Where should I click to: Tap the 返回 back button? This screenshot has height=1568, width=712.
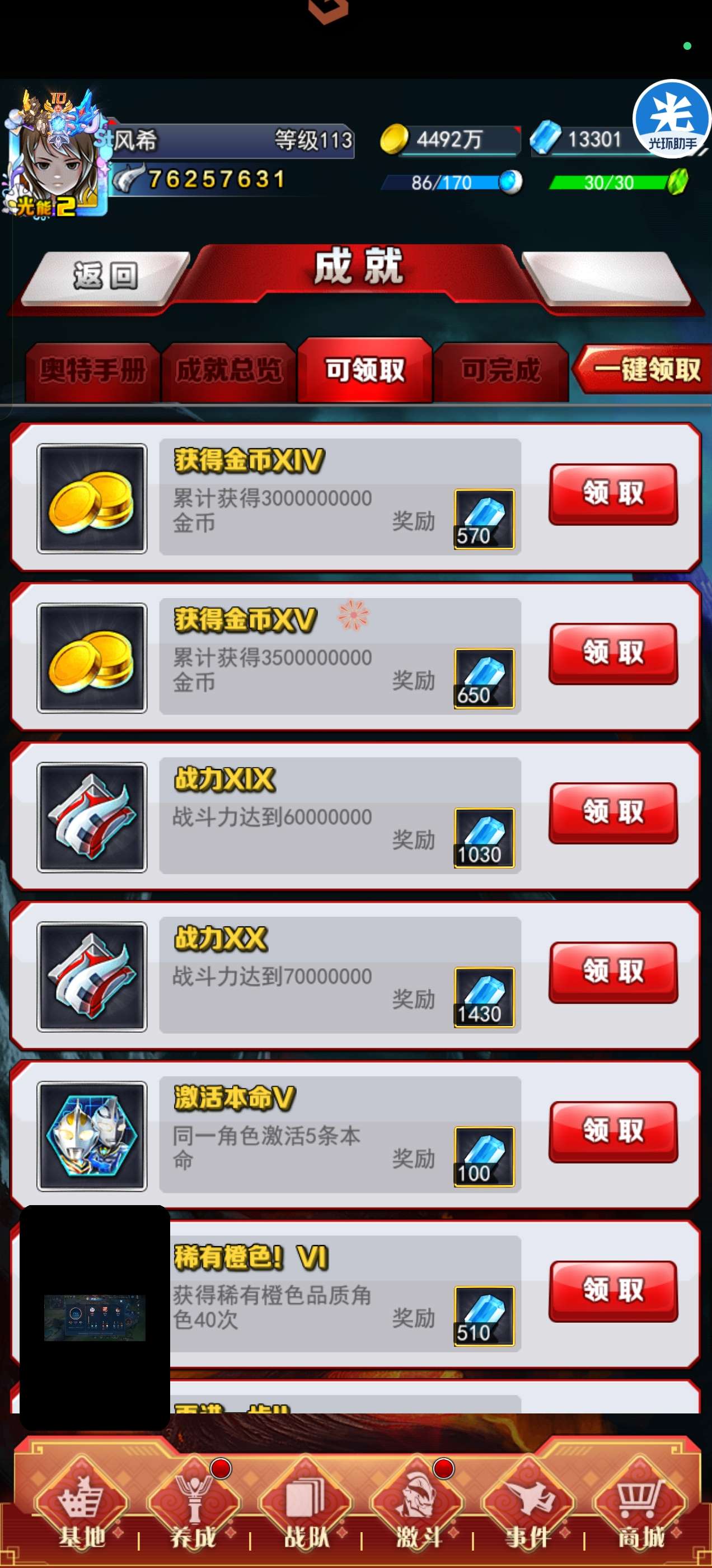(105, 276)
